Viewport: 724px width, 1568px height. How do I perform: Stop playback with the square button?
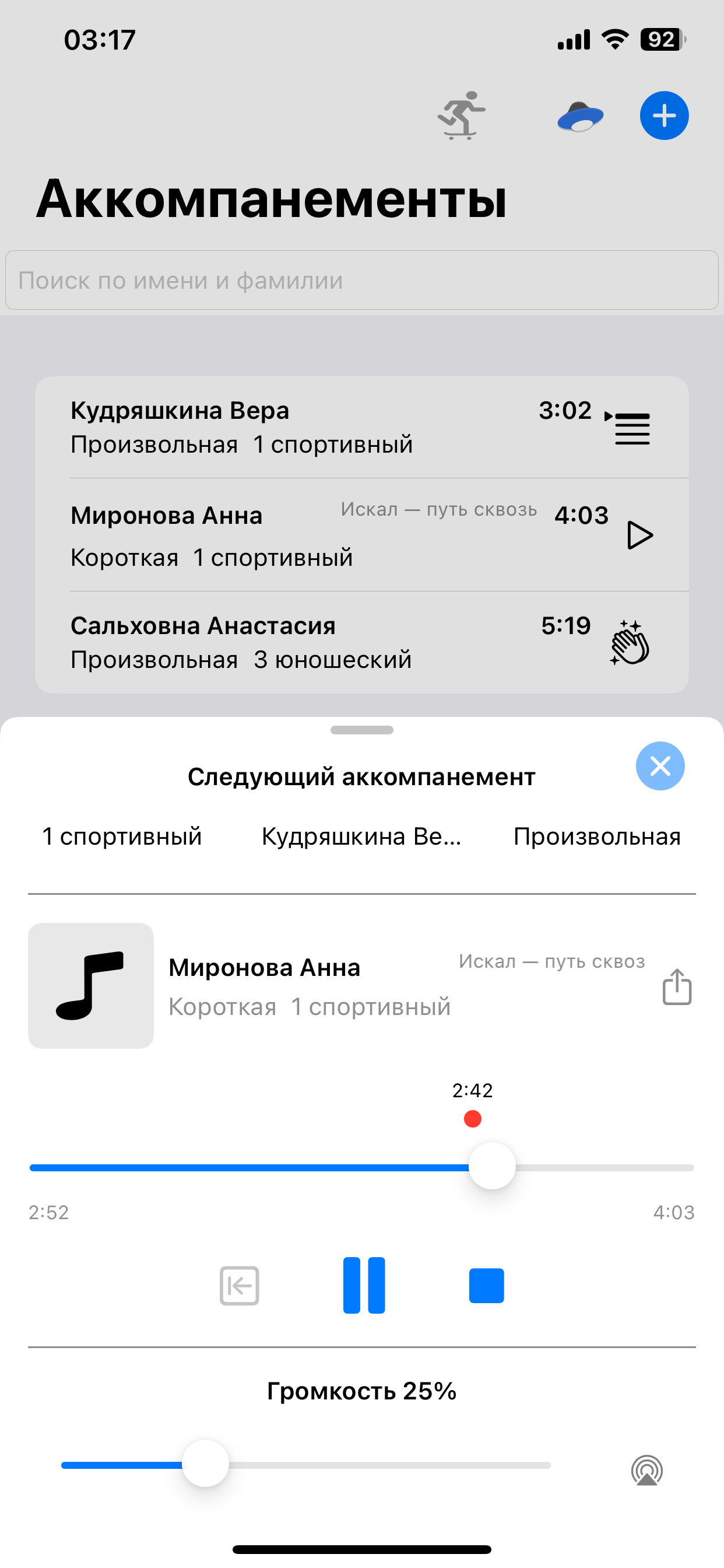(x=486, y=1284)
